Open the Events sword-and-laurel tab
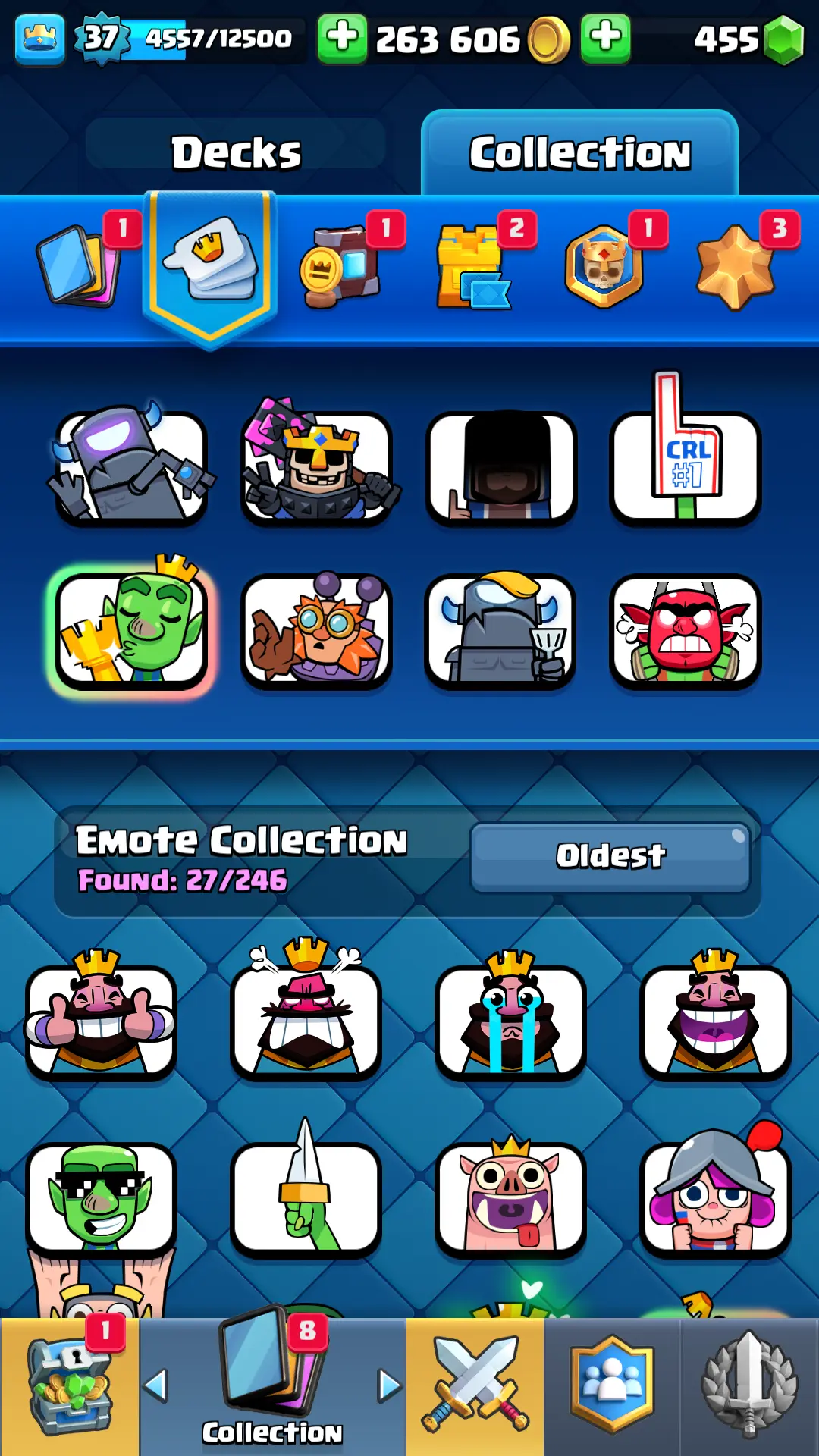This screenshot has height=1456, width=819. coord(749,1386)
